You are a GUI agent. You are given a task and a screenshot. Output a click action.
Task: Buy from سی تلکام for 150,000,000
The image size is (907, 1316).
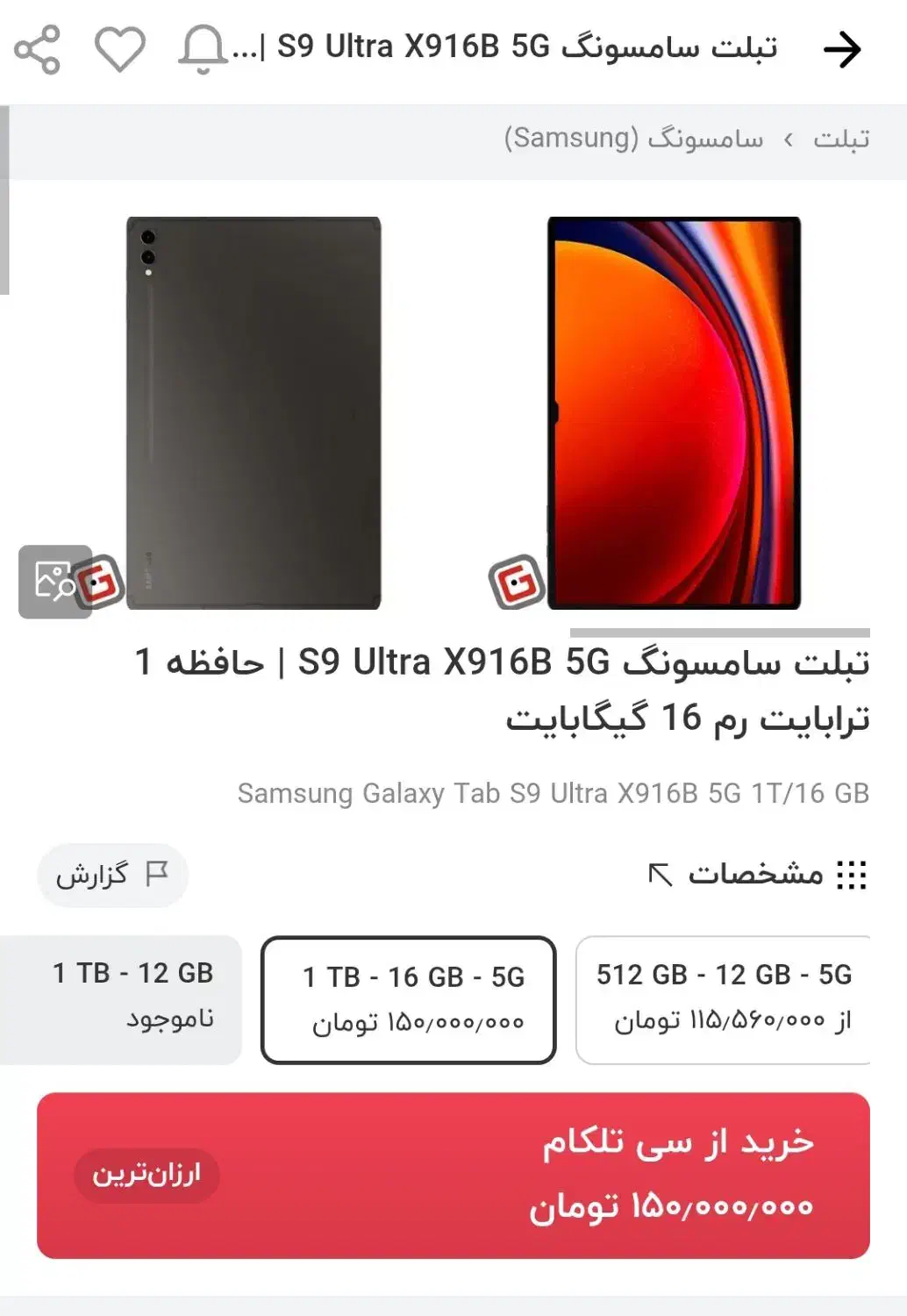pyautogui.click(x=453, y=1175)
